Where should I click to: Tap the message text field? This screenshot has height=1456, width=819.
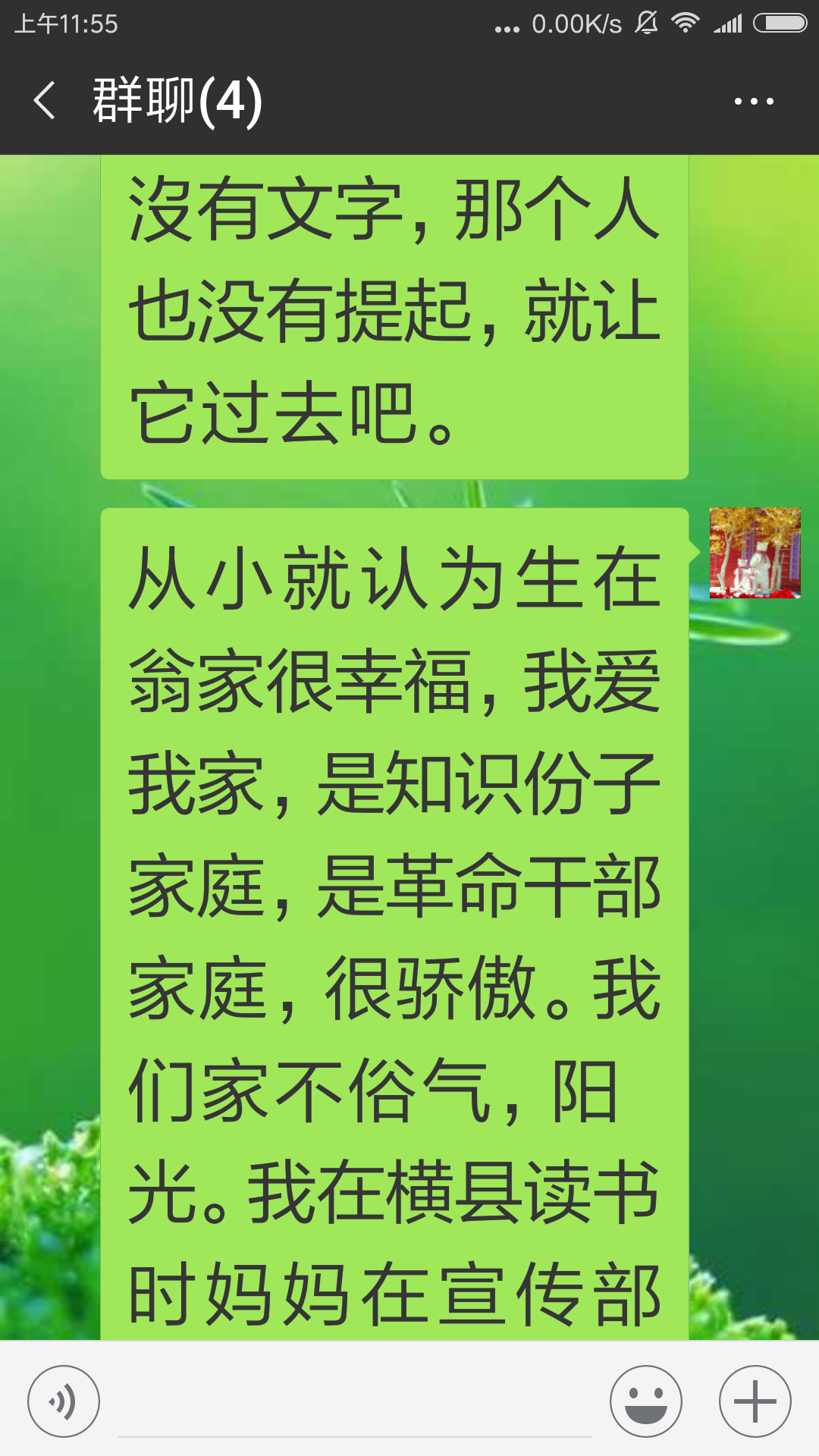355,1403
